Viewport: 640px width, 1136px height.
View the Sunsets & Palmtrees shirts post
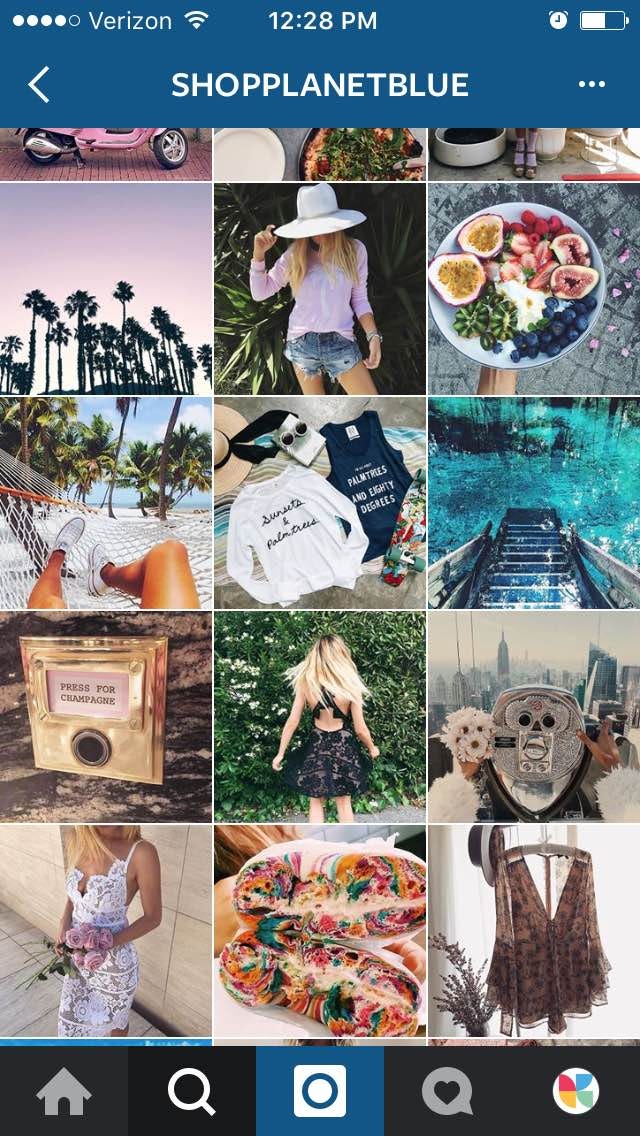pyautogui.click(x=320, y=503)
